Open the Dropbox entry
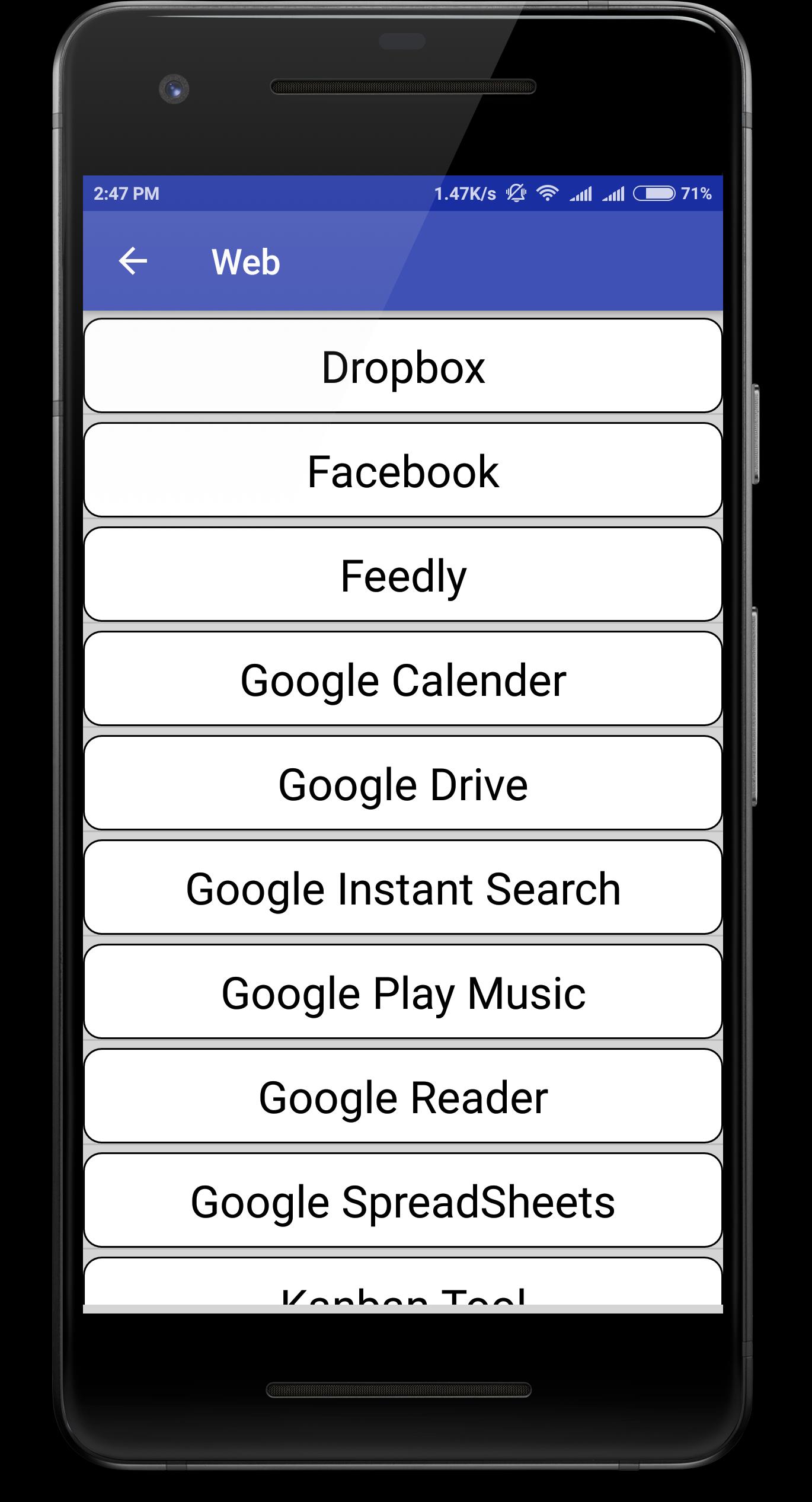 [x=403, y=366]
